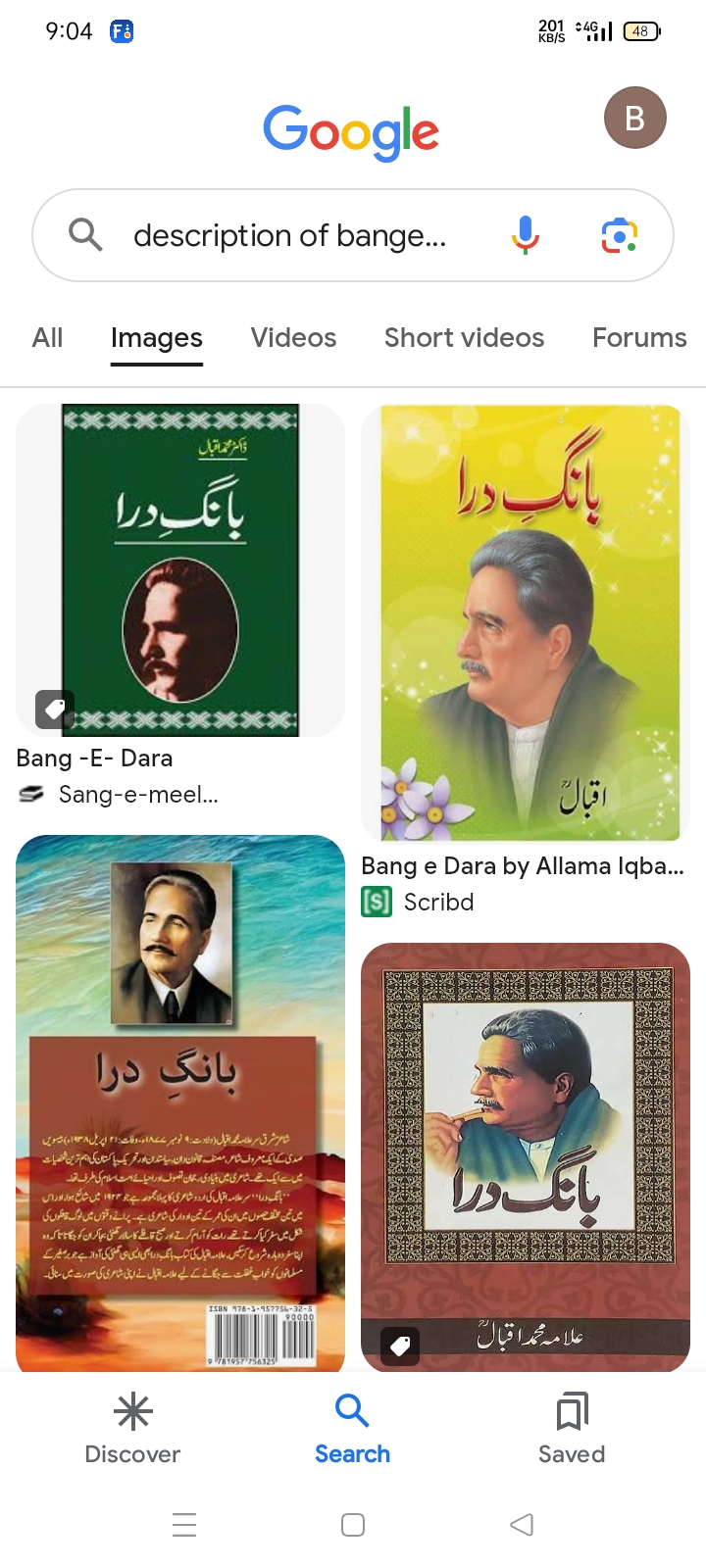
Task: Switch to the All results tab
Action: tap(47, 337)
